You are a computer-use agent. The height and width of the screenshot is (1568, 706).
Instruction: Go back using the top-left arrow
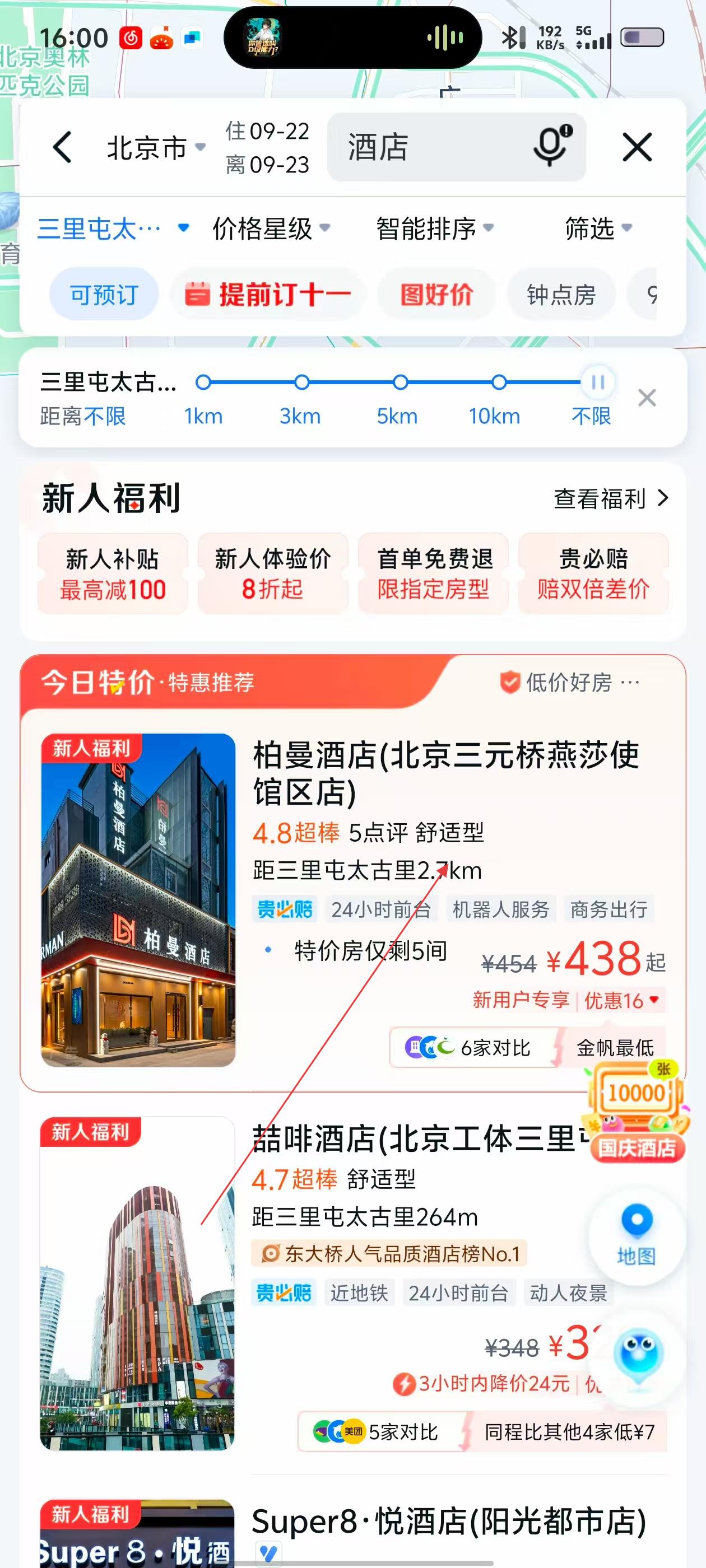[63, 147]
